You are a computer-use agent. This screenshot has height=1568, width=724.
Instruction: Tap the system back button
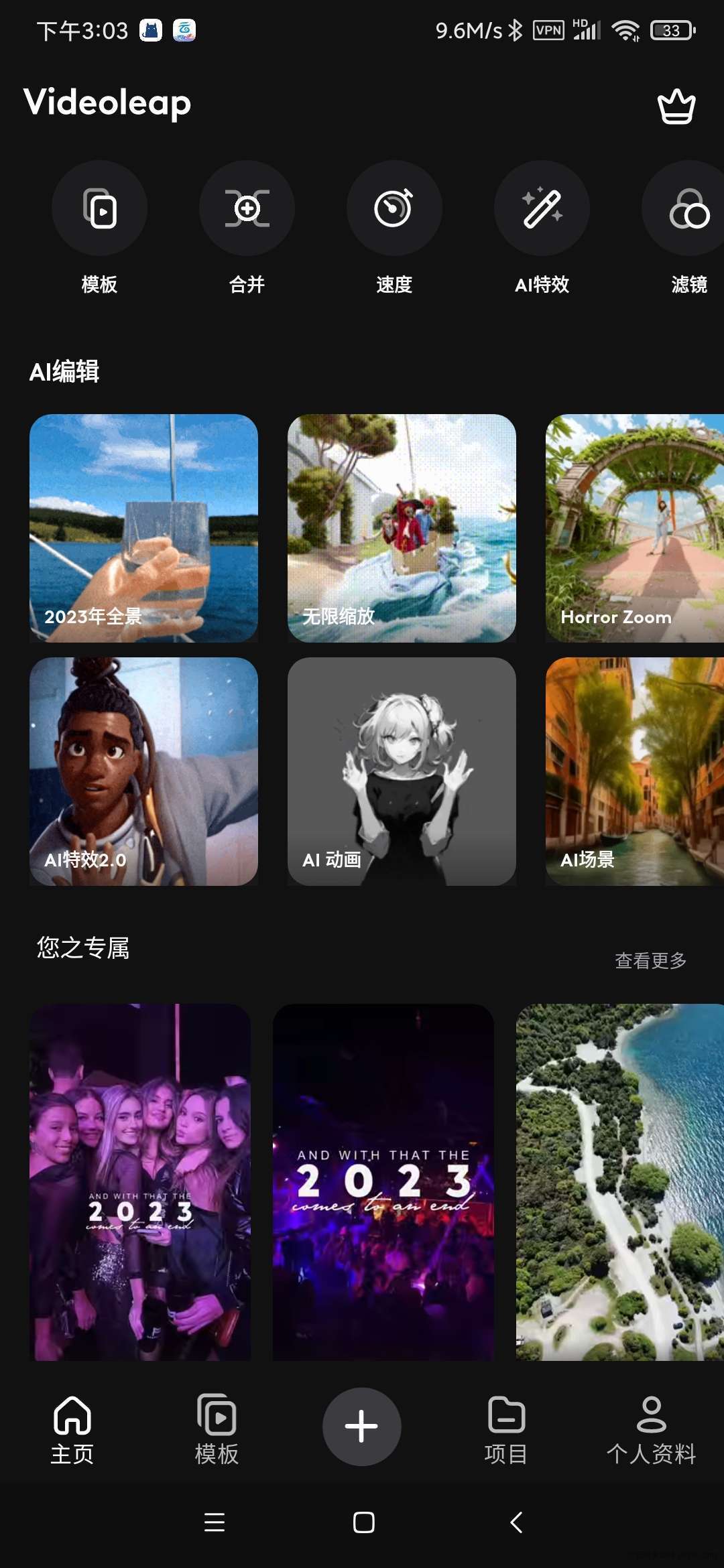(x=516, y=1522)
